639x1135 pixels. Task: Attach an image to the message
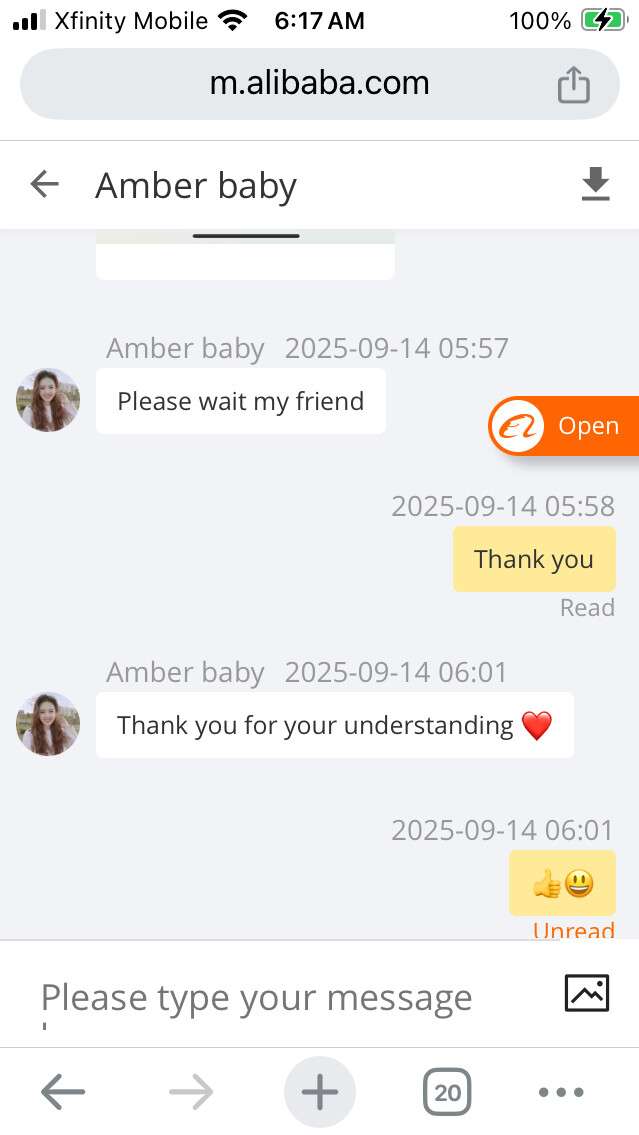tap(587, 993)
